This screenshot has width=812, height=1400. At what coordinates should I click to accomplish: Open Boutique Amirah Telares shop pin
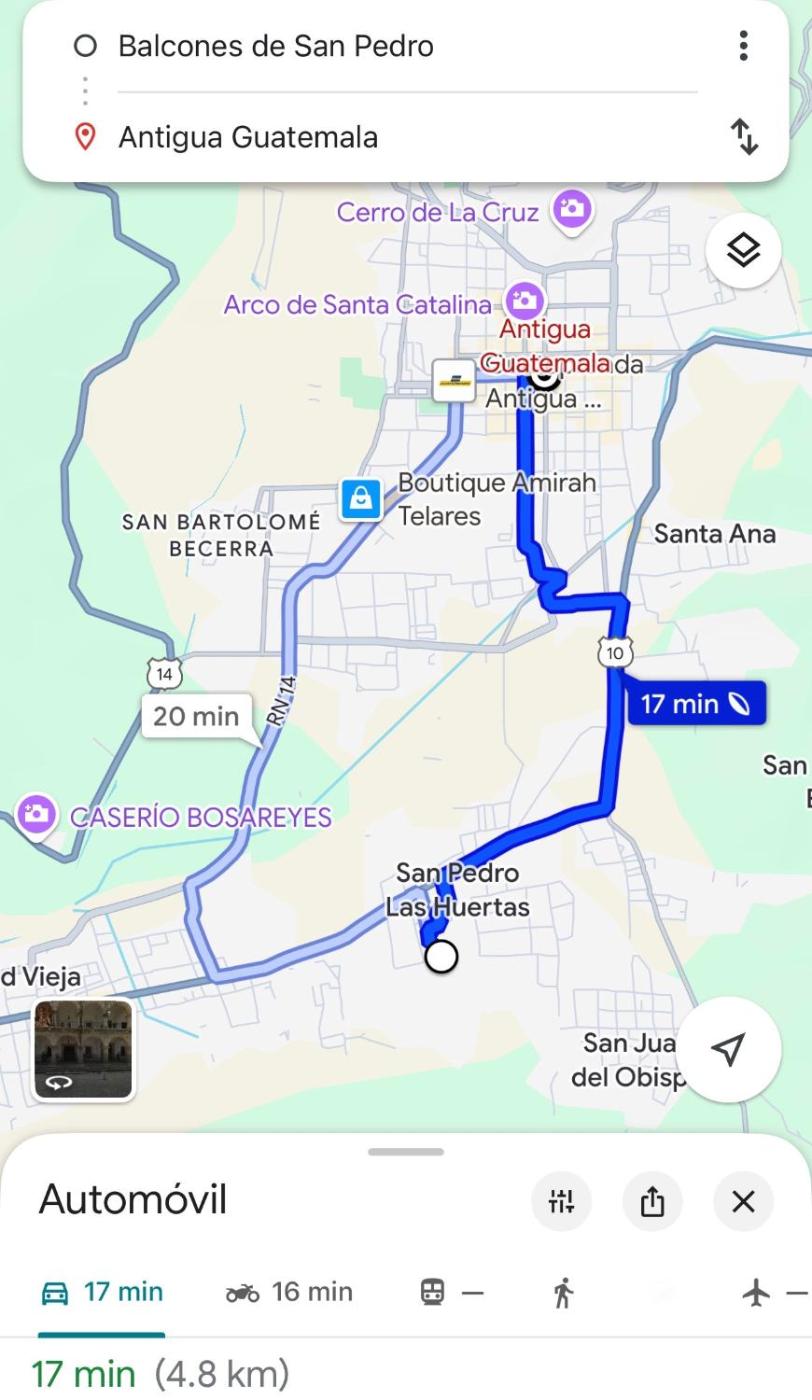[x=361, y=499]
